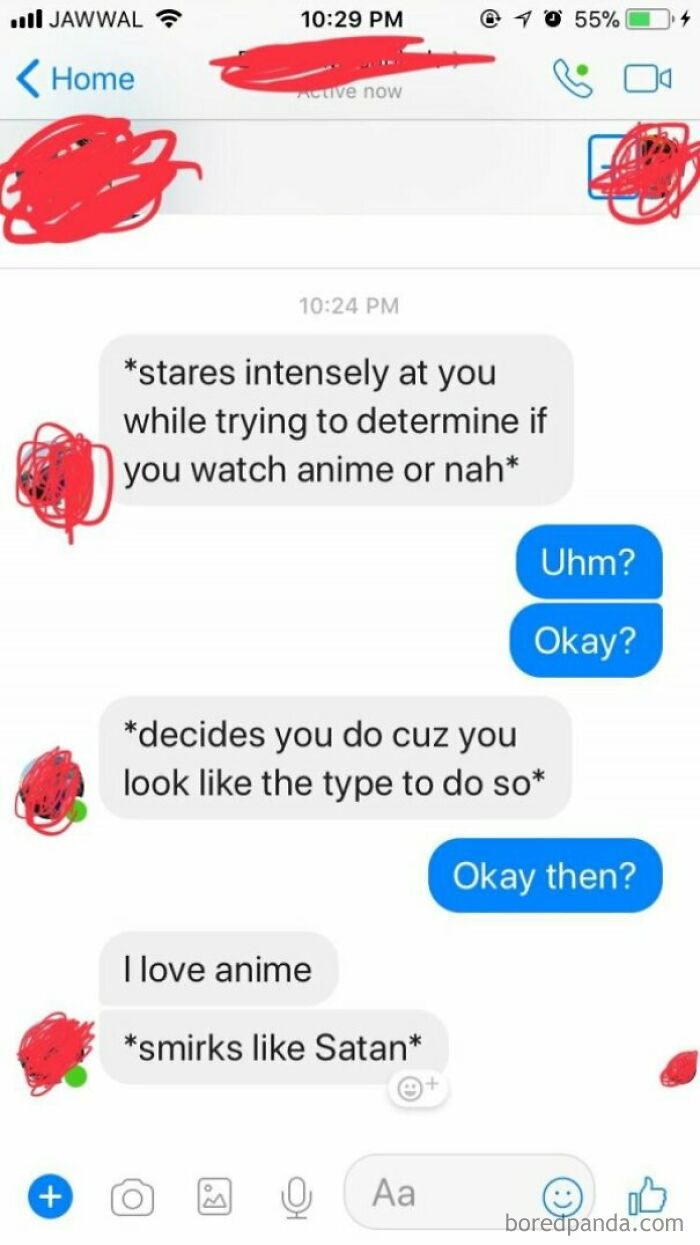This screenshot has height=1245, width=700.
Task: Start a voice call
Action: (x=574, y=79)
